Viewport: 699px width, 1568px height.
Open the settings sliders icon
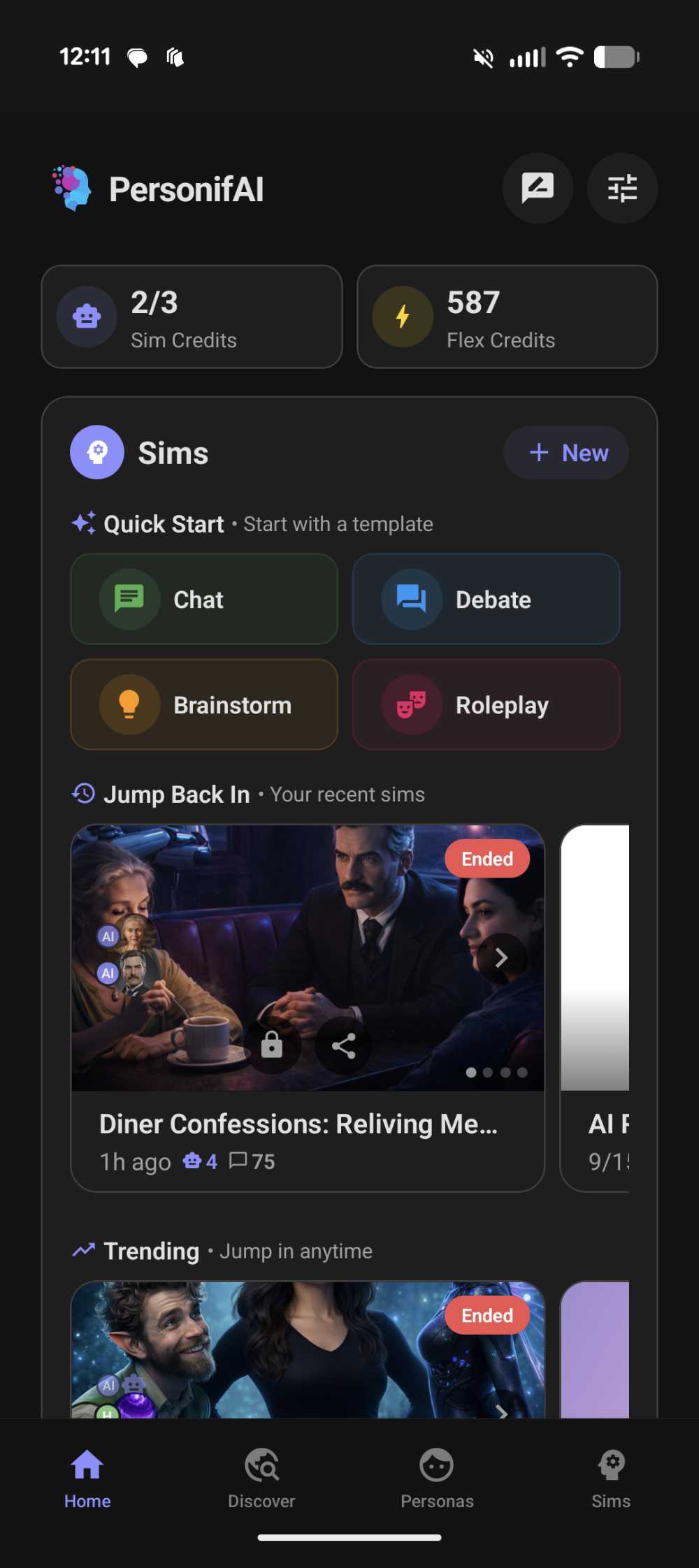point(622,188)
